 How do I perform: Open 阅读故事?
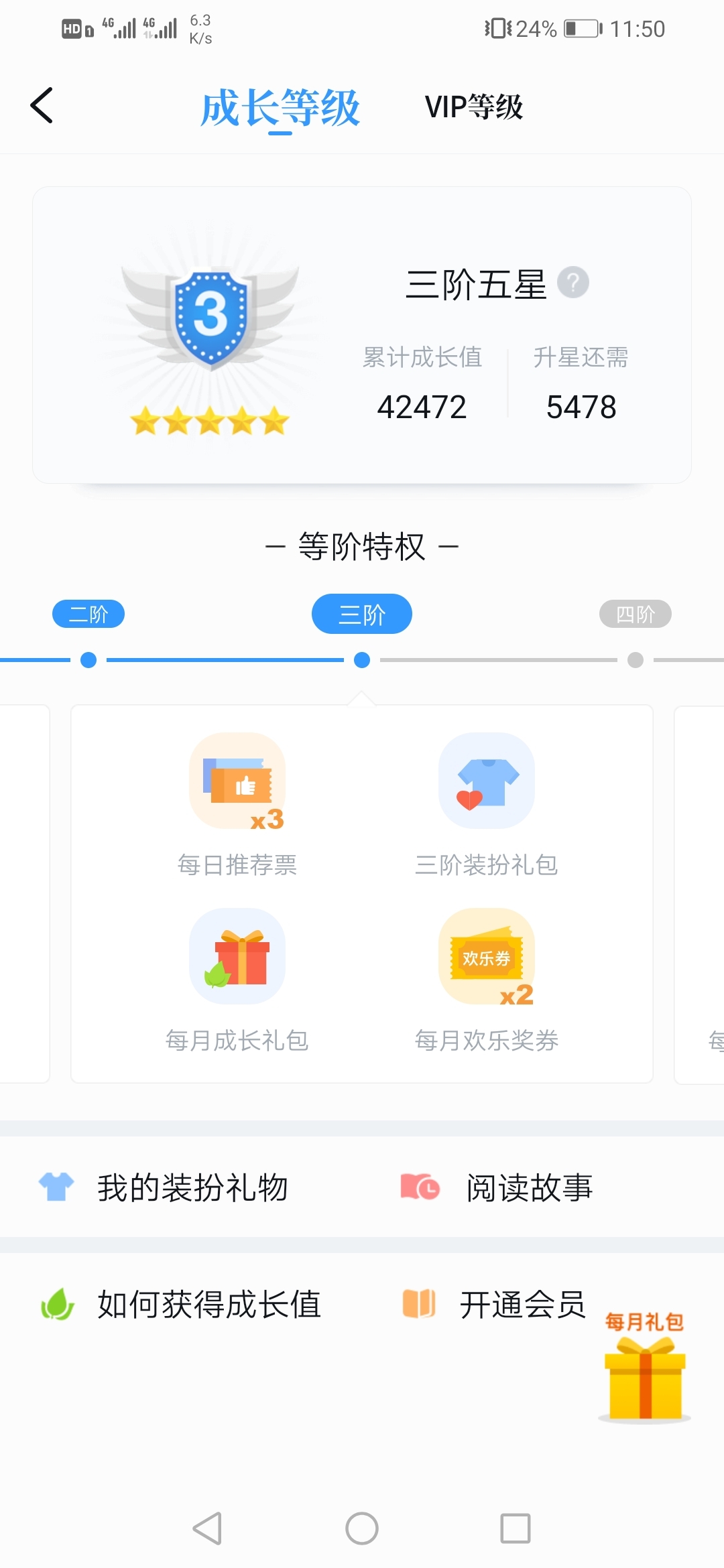click(x=496, y=1187)
